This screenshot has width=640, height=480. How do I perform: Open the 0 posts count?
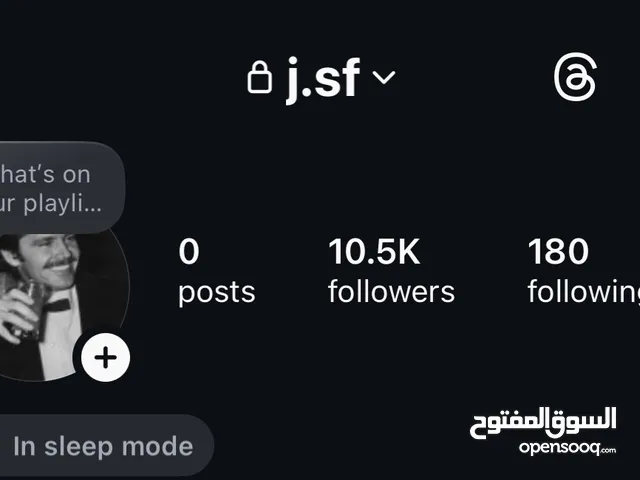pos(216,271)
